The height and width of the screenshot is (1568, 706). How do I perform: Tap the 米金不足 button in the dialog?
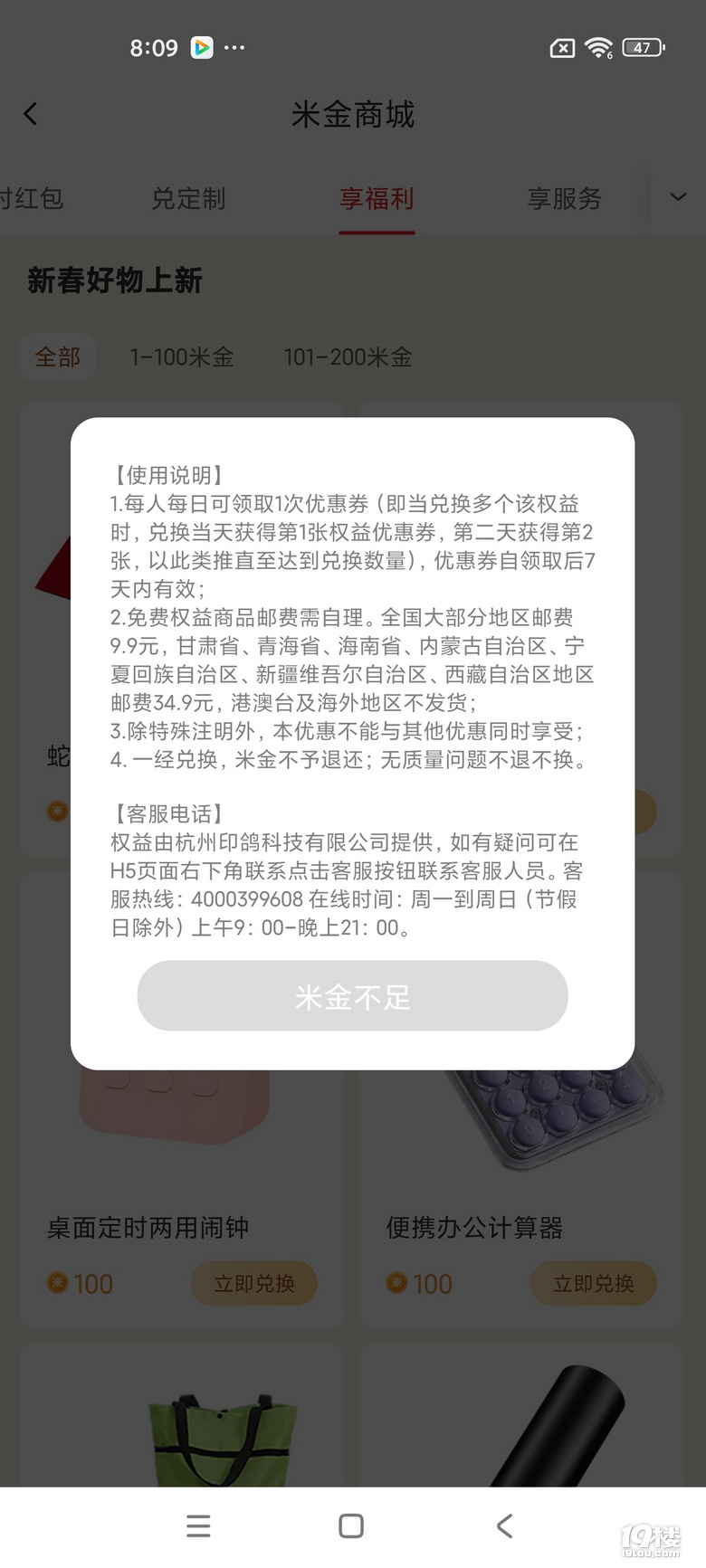(352, 996)
